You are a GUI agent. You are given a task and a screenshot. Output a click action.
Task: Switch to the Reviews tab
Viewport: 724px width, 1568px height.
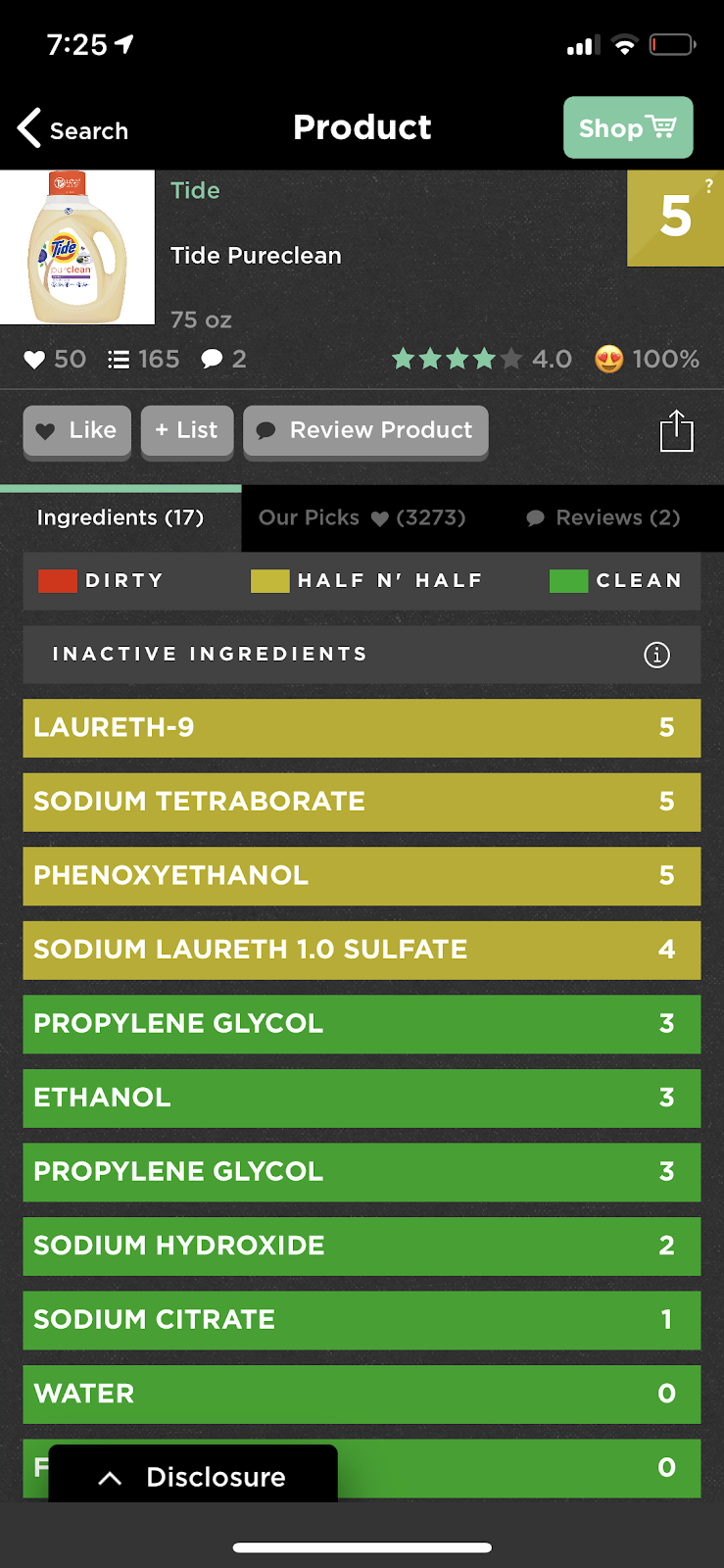(x=603, y=517)
